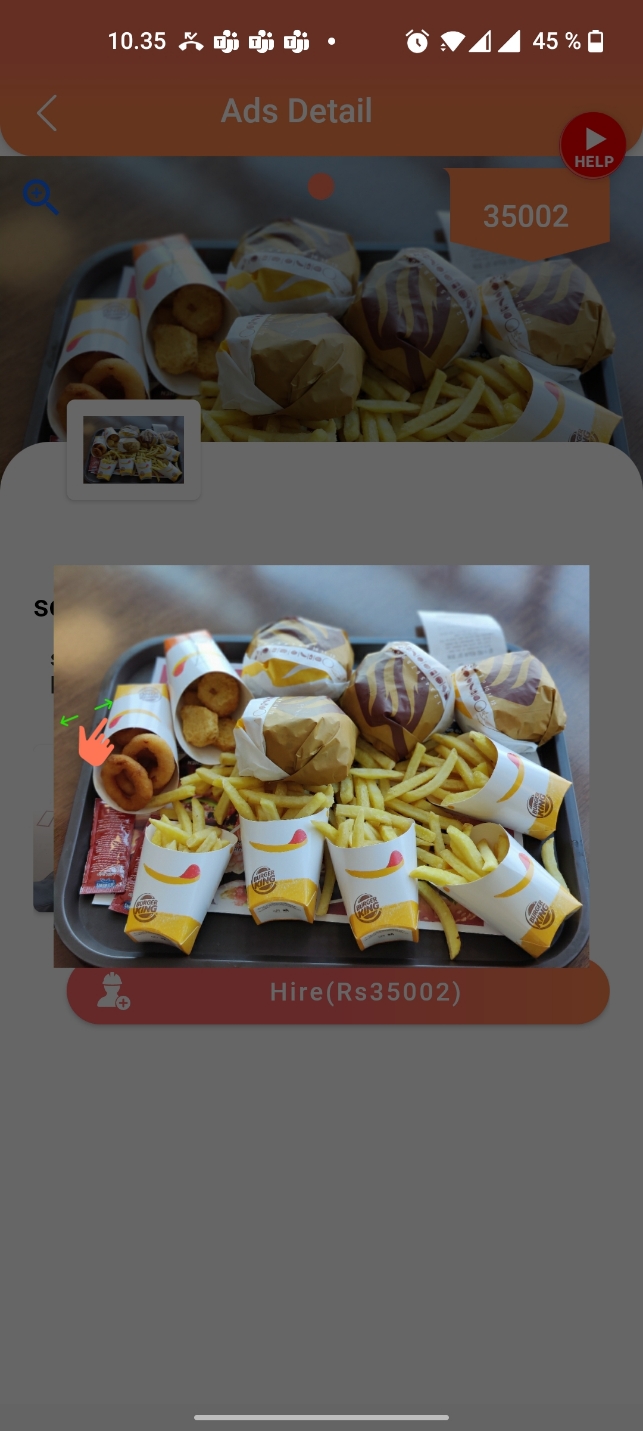
Task: Open the HELP video button
Action: [x=593, y=146]
